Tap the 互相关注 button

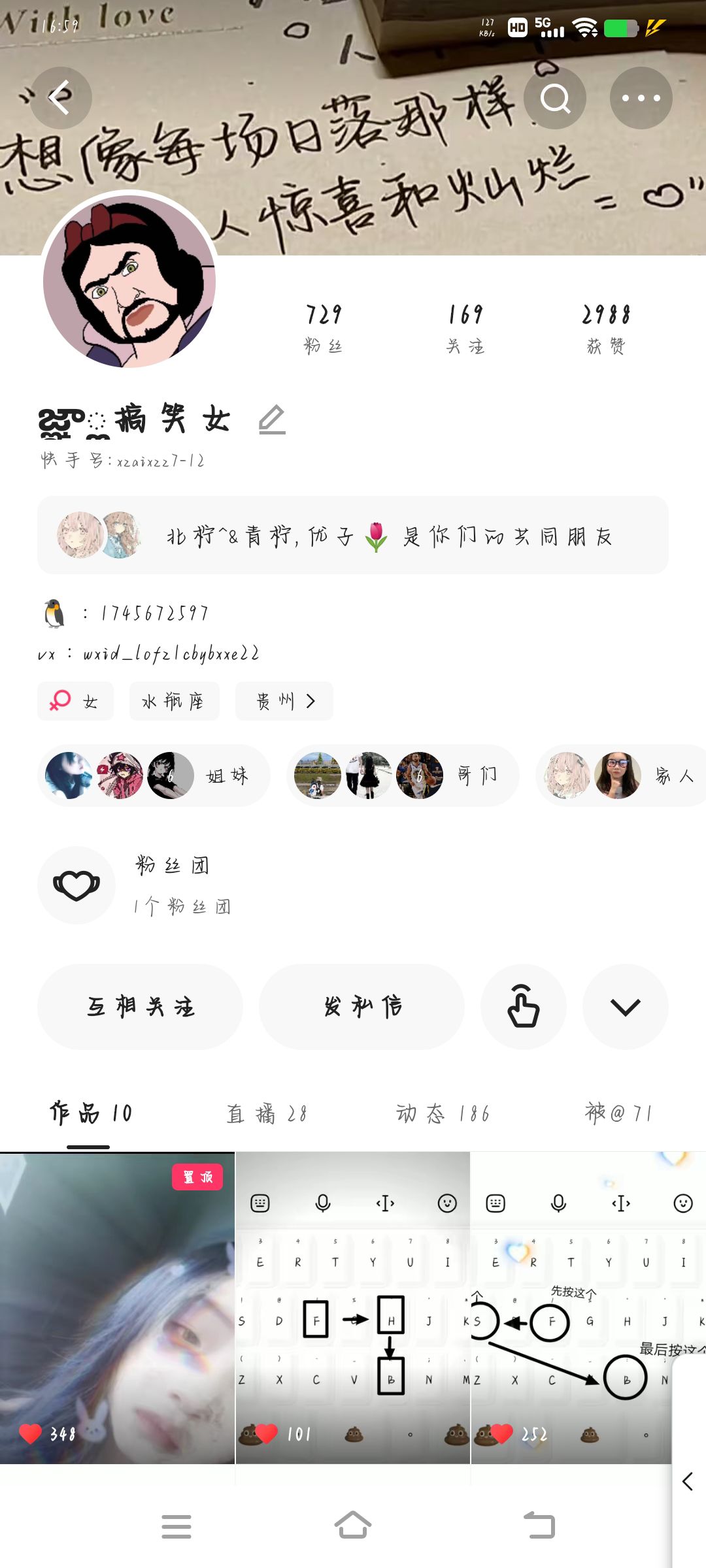pyautogui.click(x=140, y=1007)
